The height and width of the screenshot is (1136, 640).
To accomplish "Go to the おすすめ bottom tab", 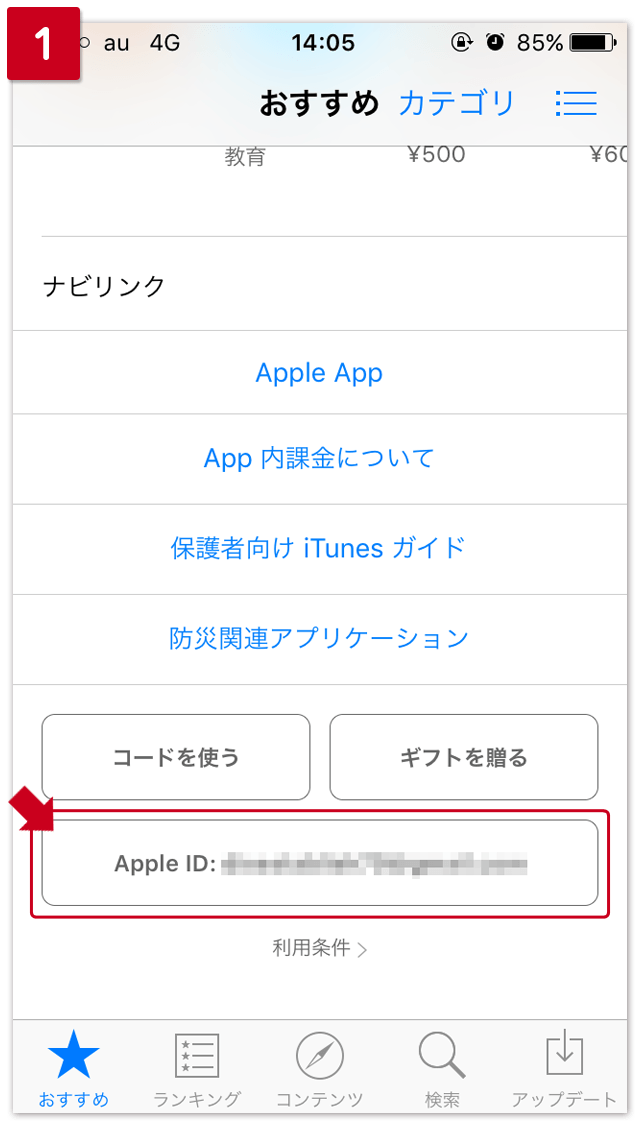I will point(74,1071).
